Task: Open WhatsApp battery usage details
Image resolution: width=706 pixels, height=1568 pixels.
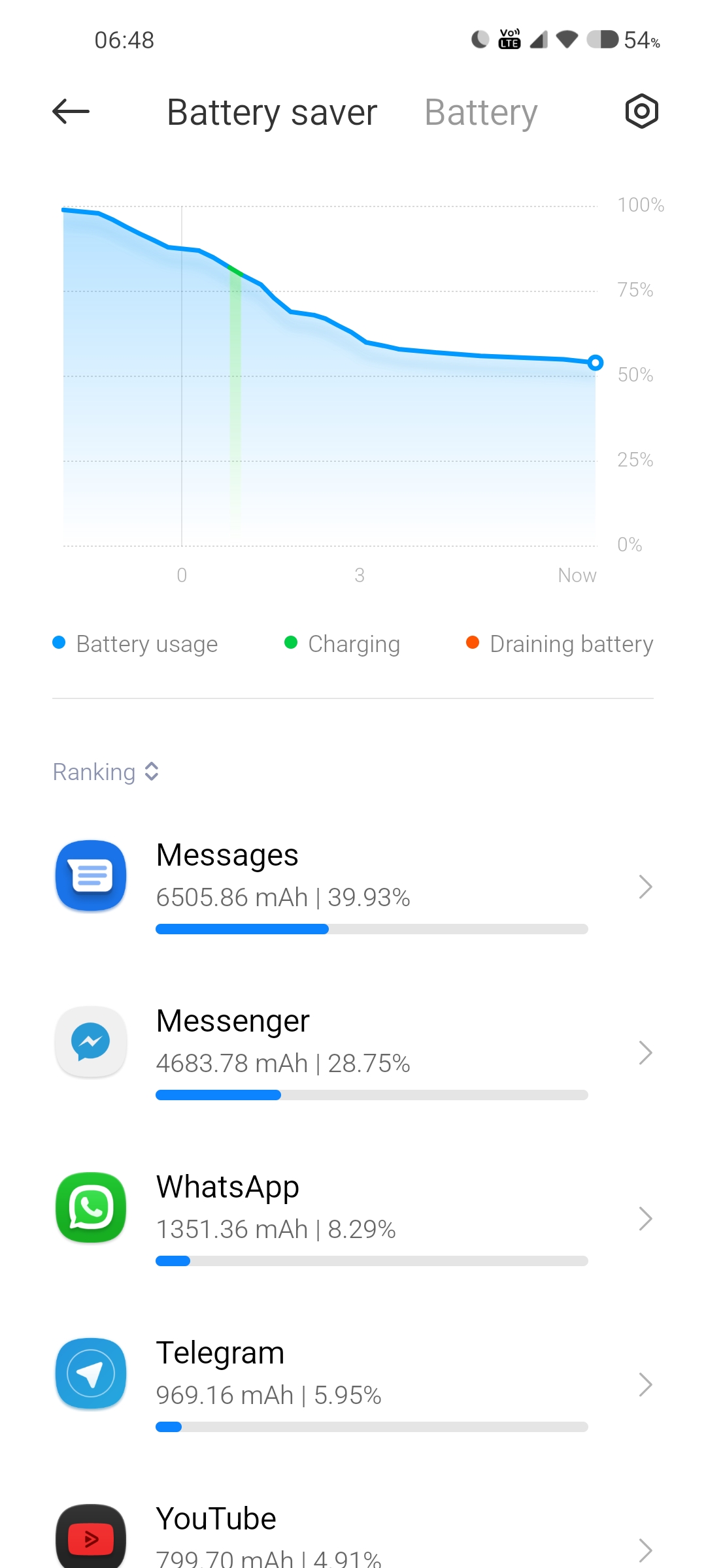Action: pyautogui.click(x=353, y=1218)
